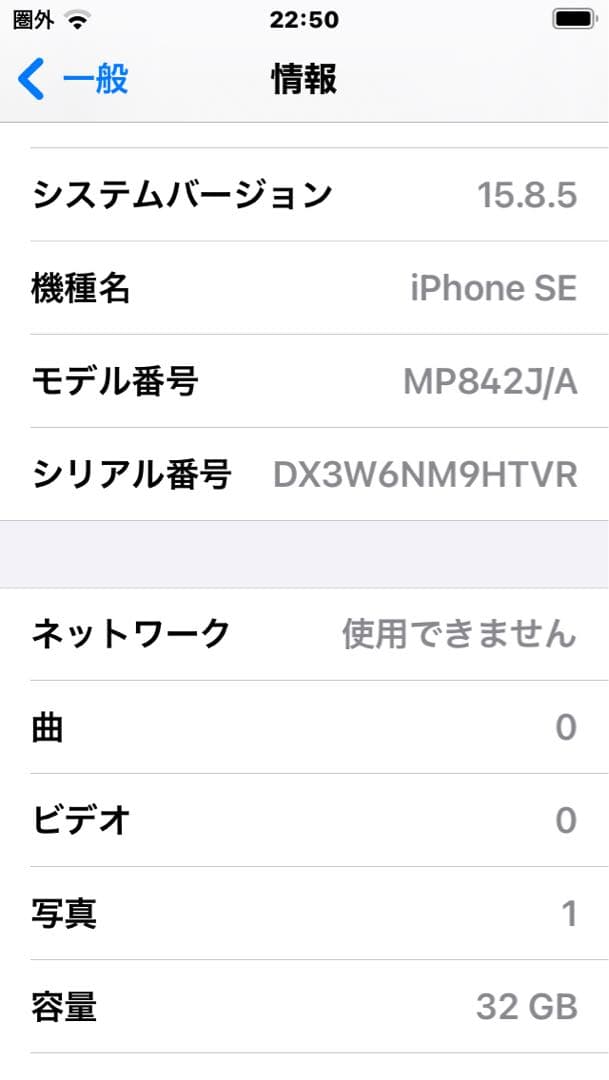The width and height of the screenshot is (609, 1080).
Task: Tap the モデル番号 row to toggle number
Action: (304, 381)
